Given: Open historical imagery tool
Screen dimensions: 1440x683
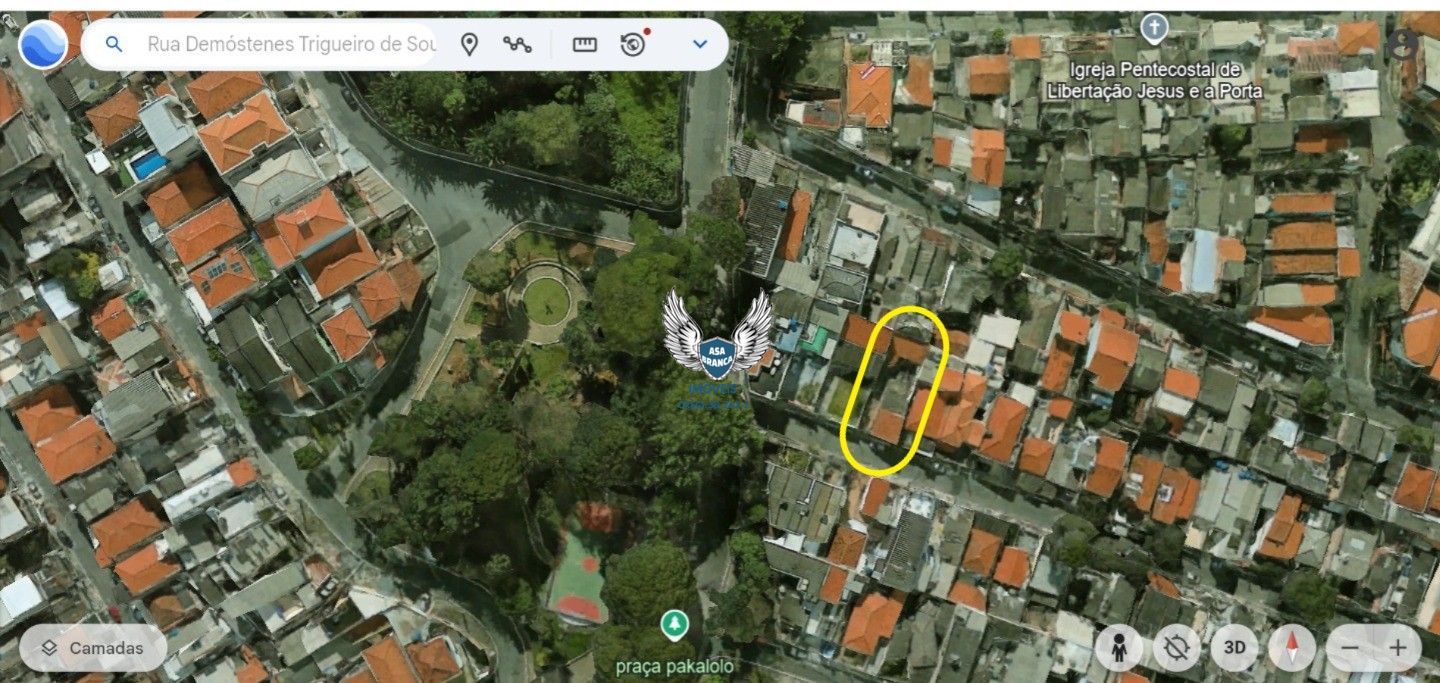Looking at the screenshot, I should [x=633, y=44].
